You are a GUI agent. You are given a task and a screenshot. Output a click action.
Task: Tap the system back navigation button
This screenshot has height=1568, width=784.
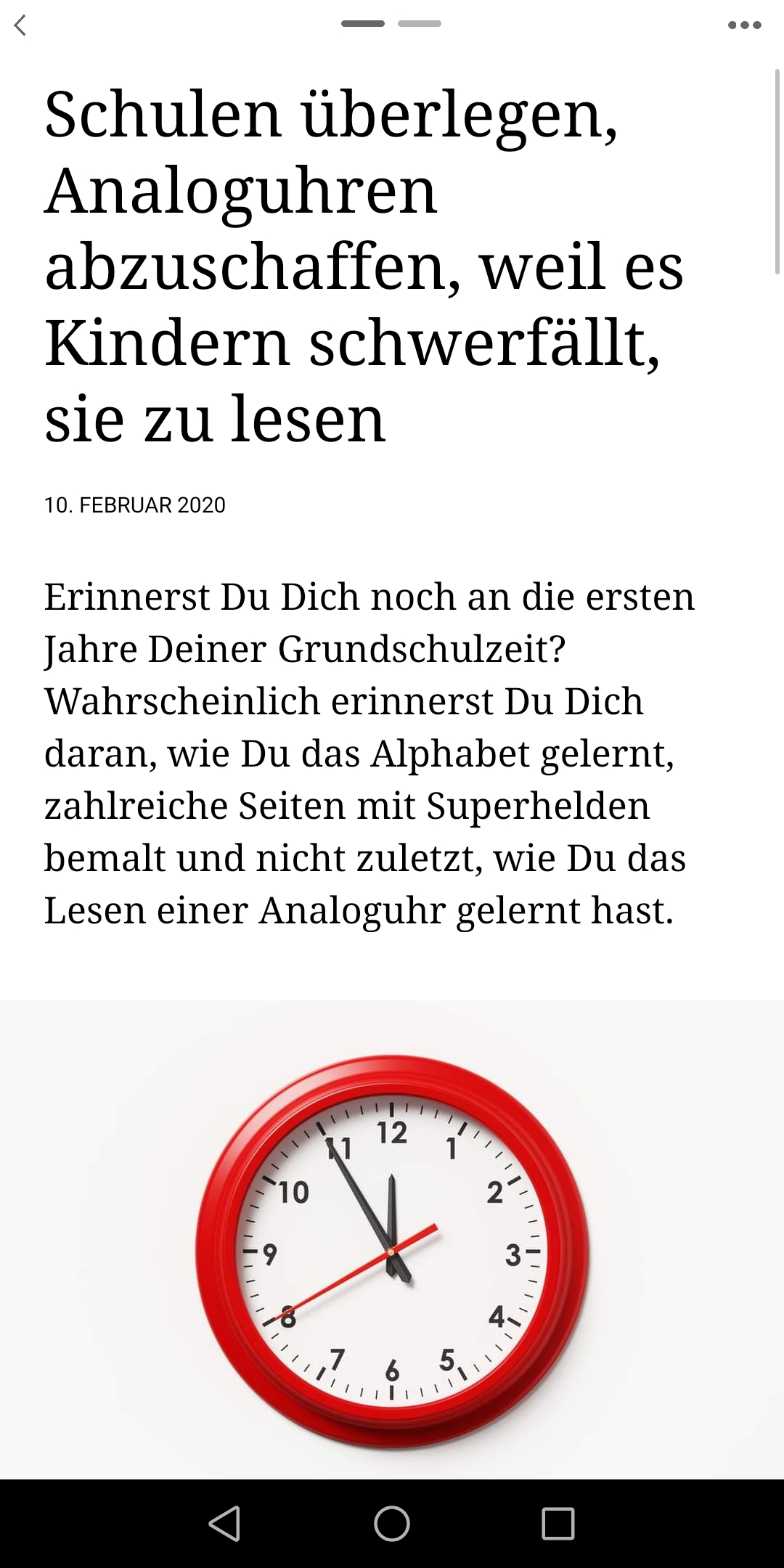[x=224, y=1523]
